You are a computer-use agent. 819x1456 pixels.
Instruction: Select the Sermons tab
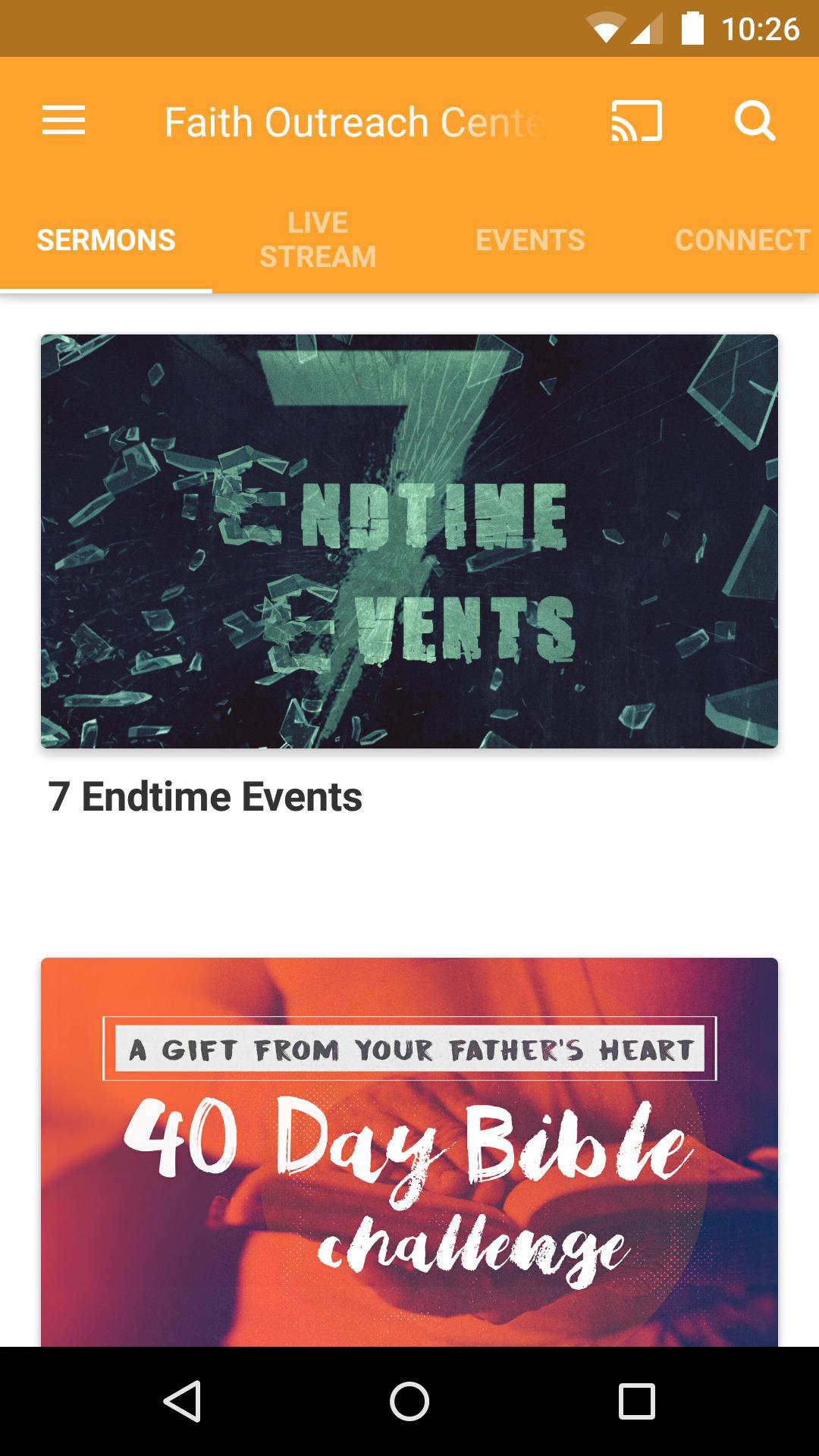click(x=106, y=240)
